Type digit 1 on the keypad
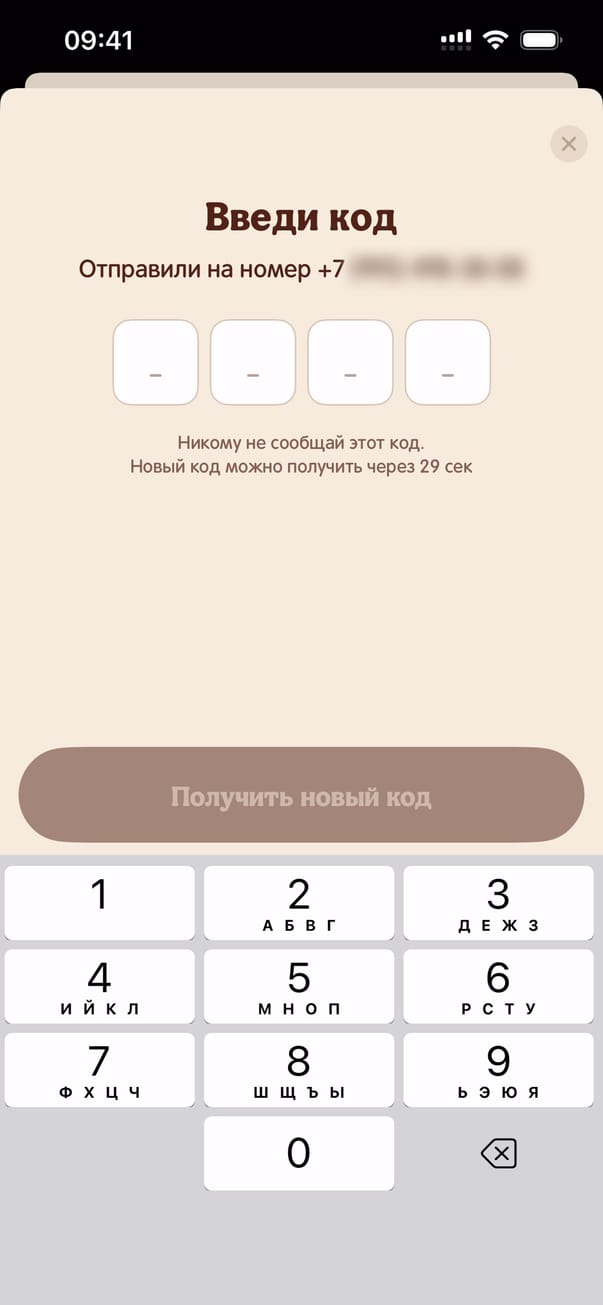 100,903
